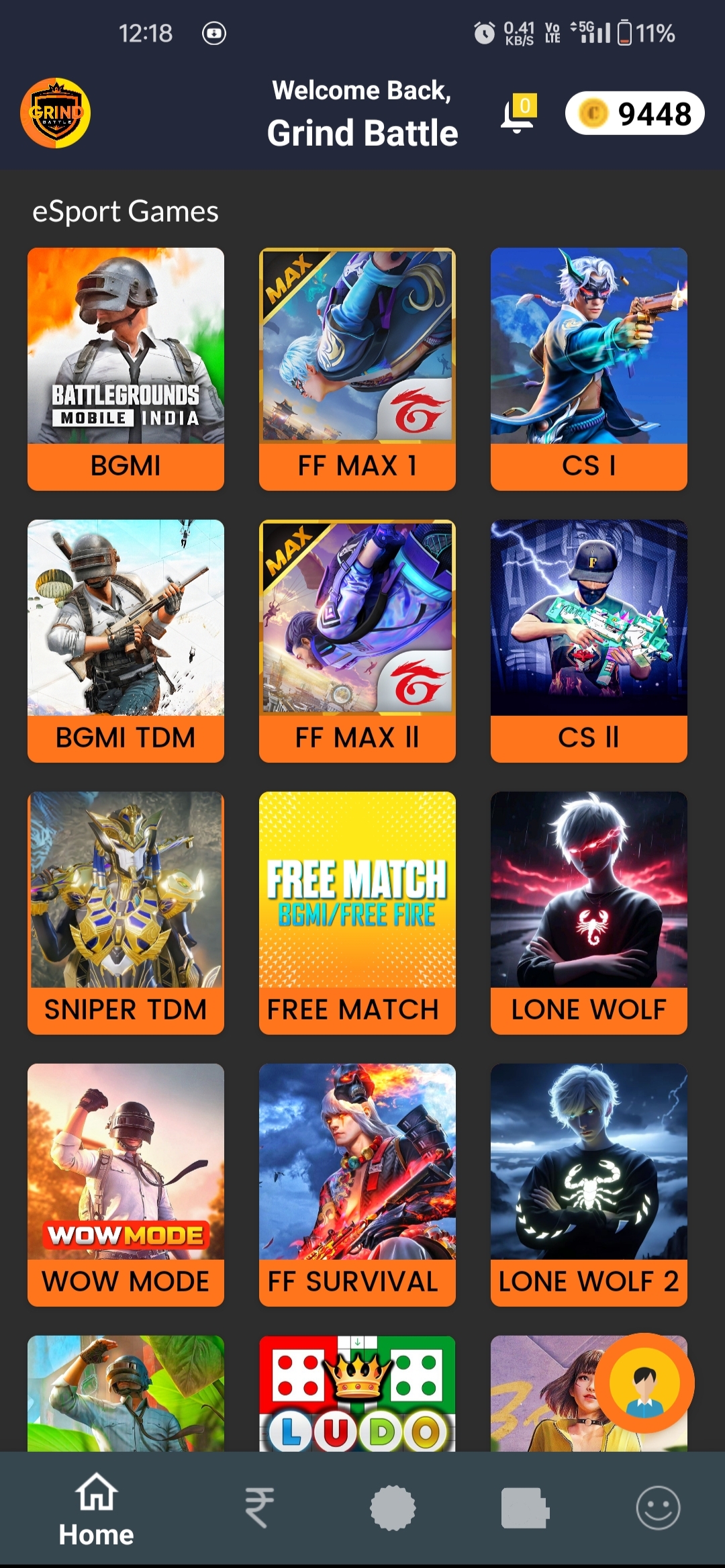Open the FREE MATCH card

[357, 913]
